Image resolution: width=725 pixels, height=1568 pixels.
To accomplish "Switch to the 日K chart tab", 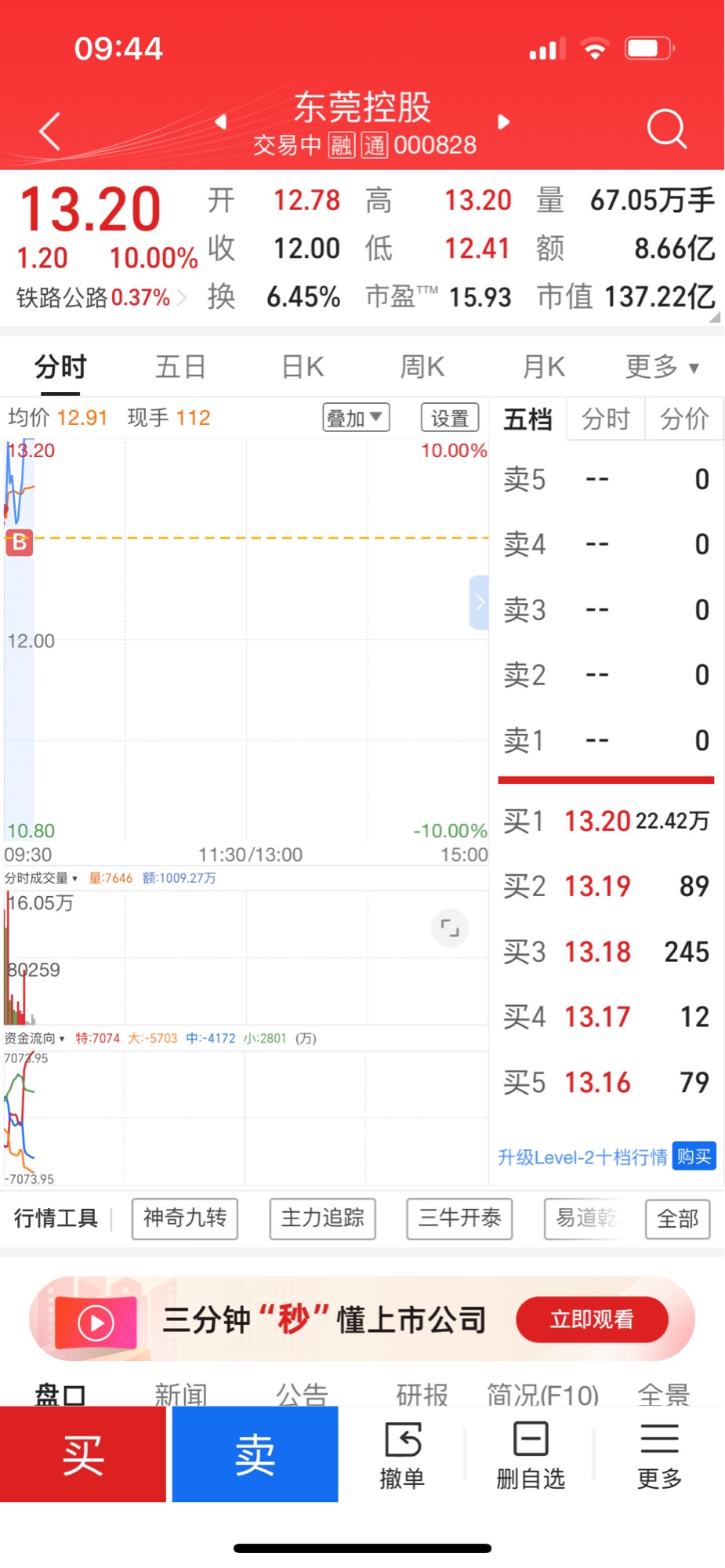I will (303, 366).
